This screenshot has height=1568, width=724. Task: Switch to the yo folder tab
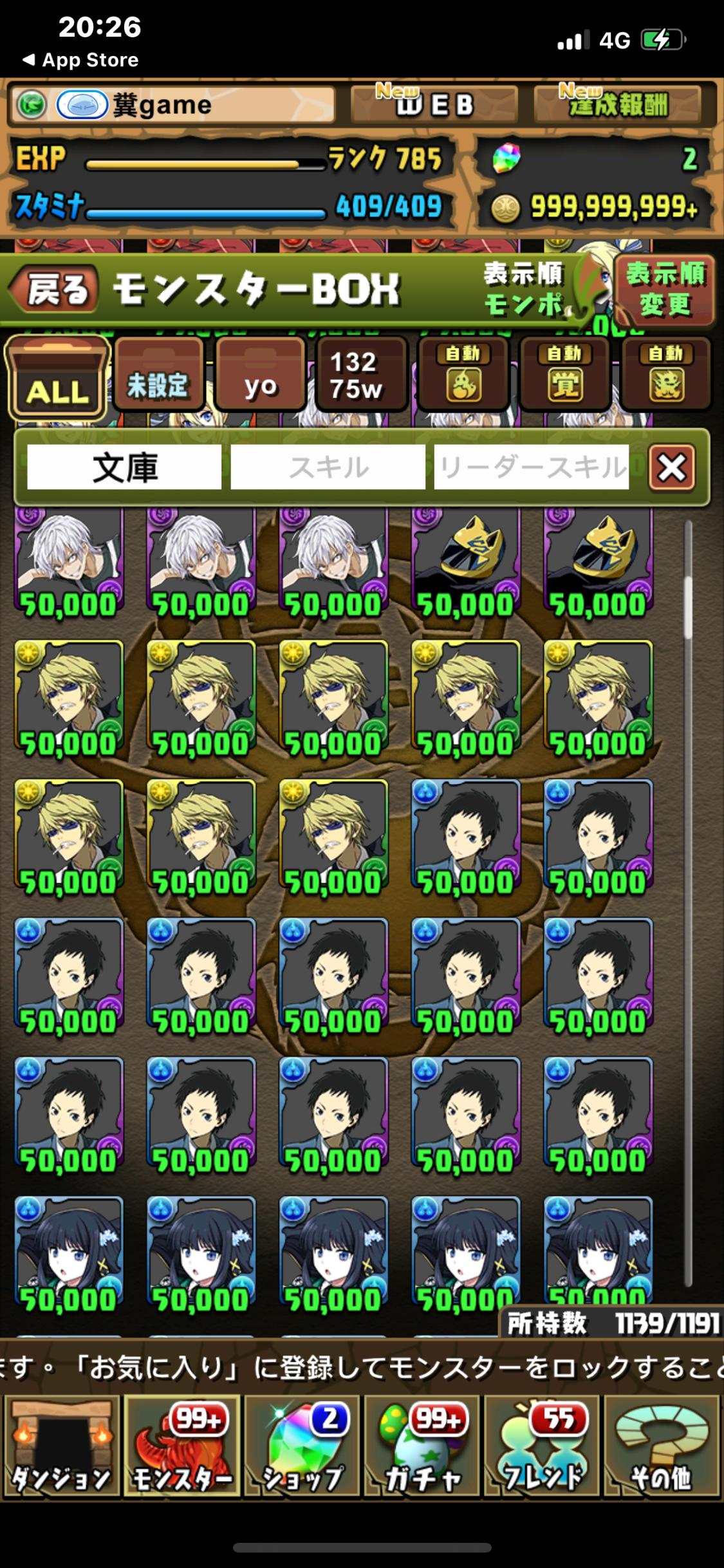(x=260, y=377)
